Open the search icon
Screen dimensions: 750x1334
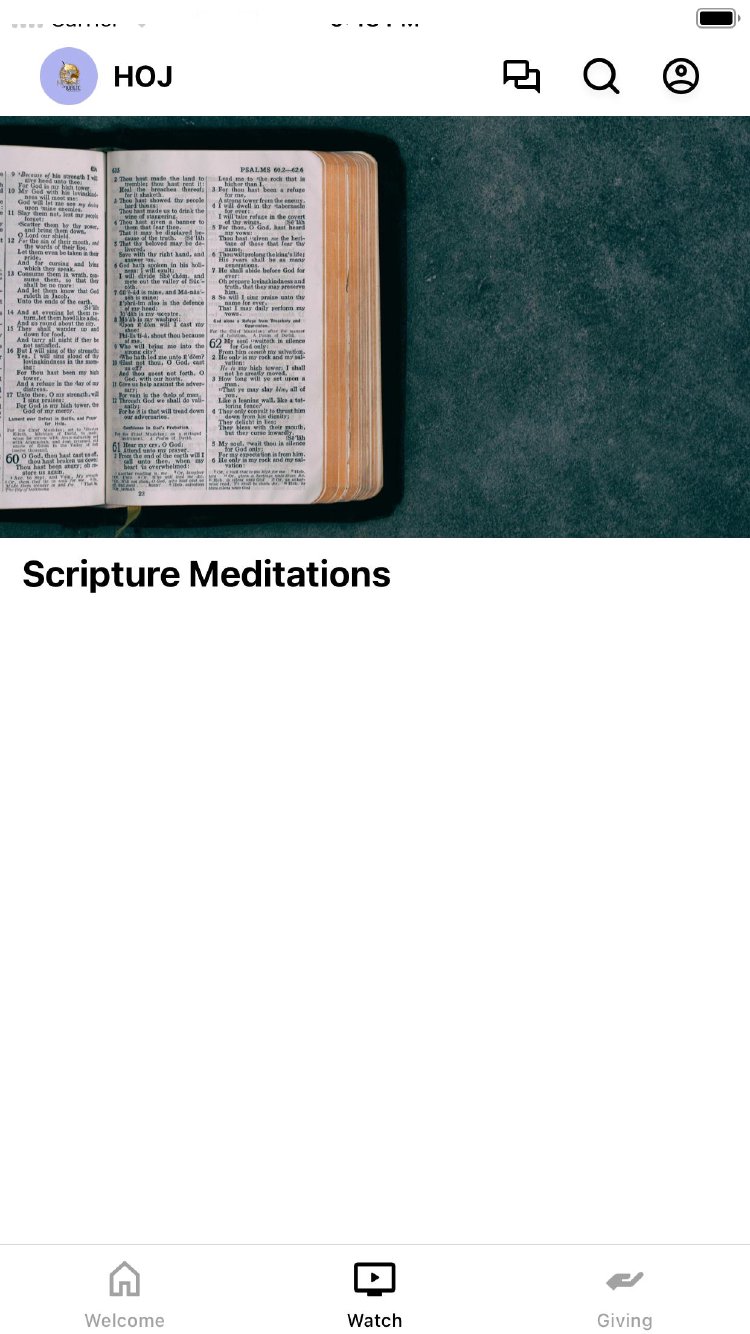coord(601,77)
